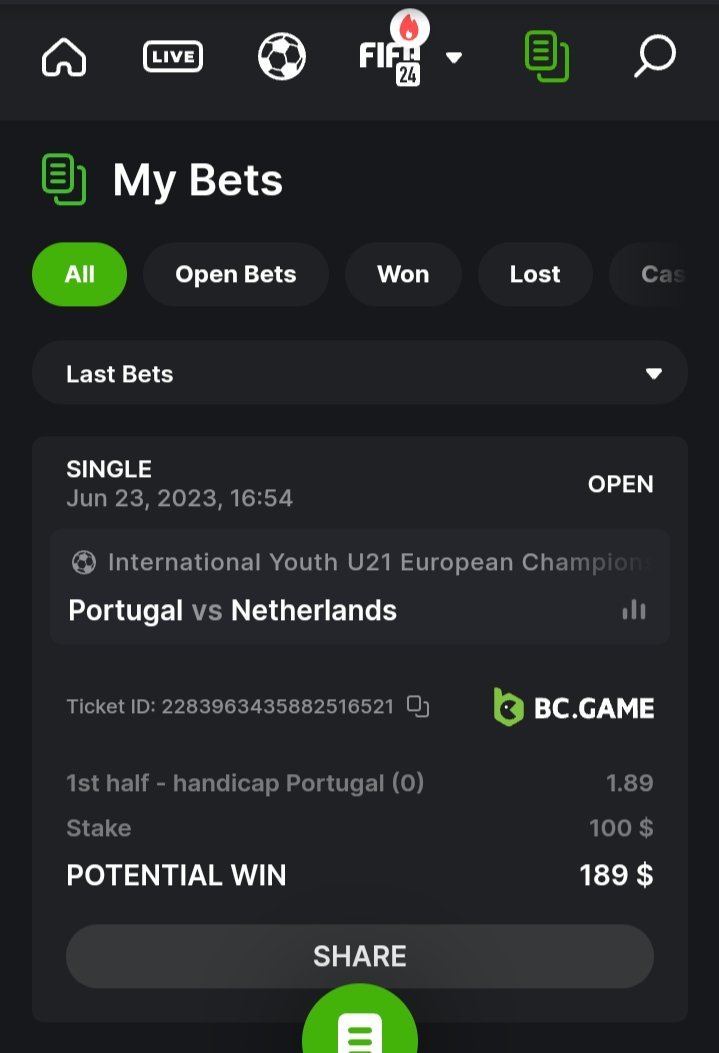Open the green bet slip icon in toolbar
This screenshot has width=719, height=1053.
[546, 56]
